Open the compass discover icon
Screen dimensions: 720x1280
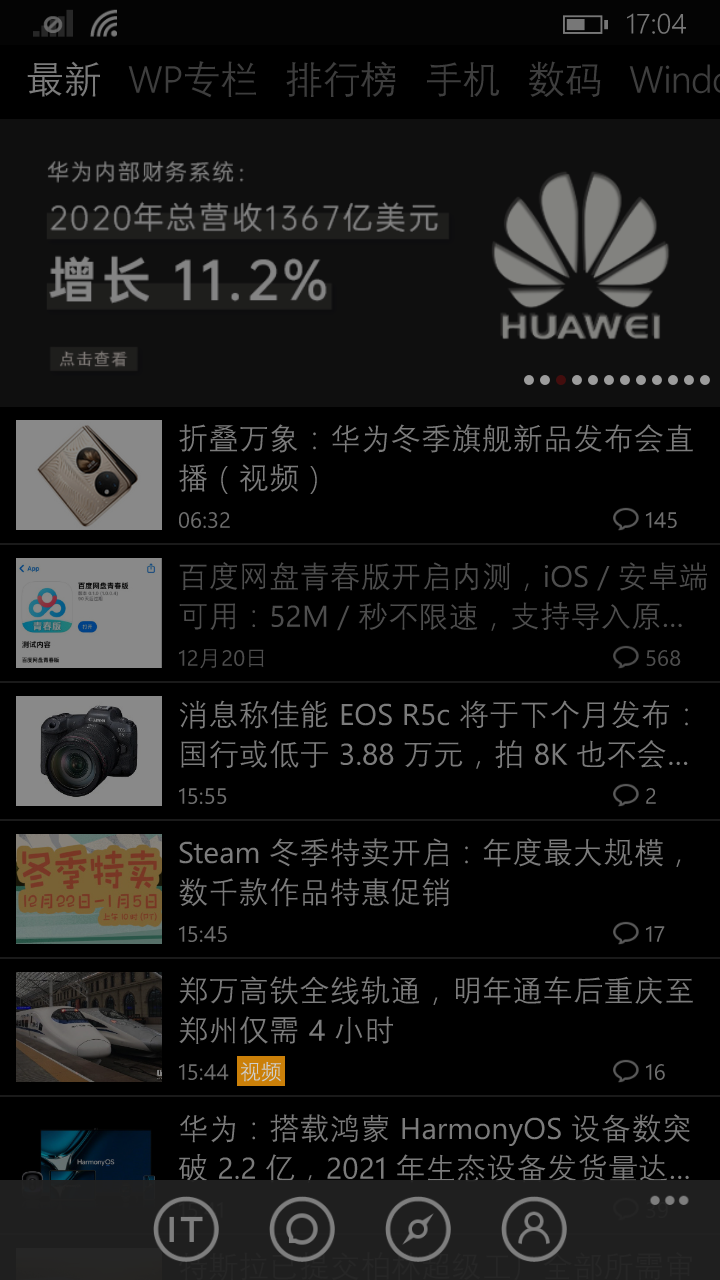tap(418, 1229)
